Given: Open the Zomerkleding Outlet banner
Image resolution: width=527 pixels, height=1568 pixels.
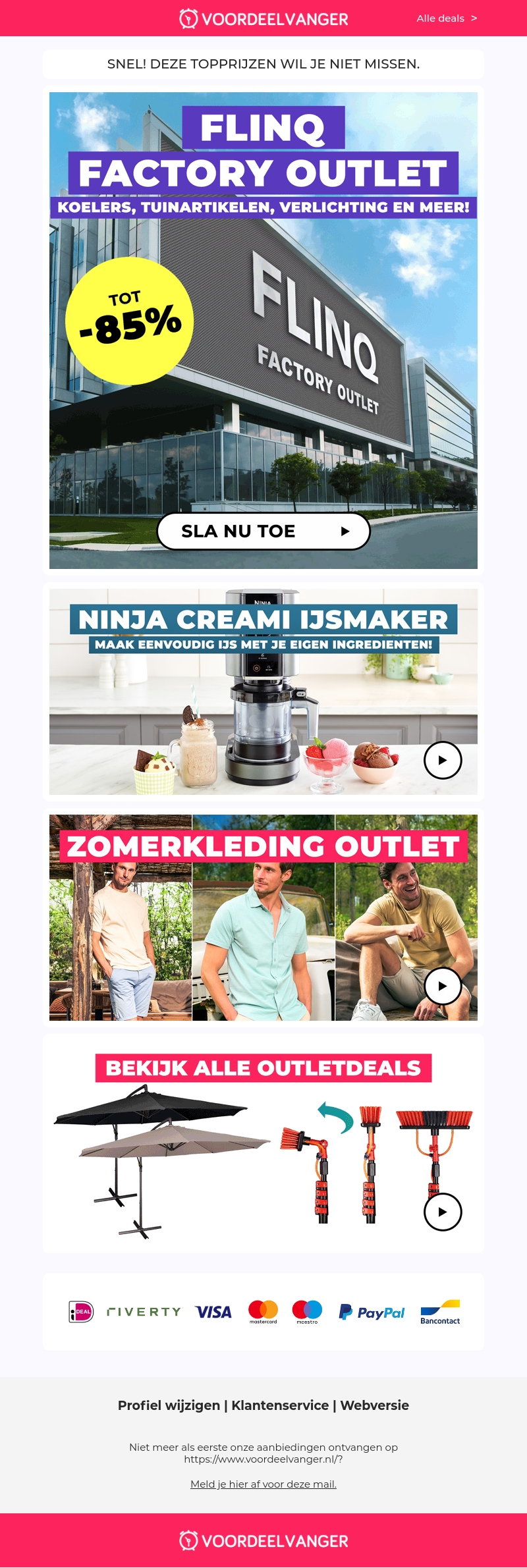Looking at the screenshot, I should click(x=263, y=917).
